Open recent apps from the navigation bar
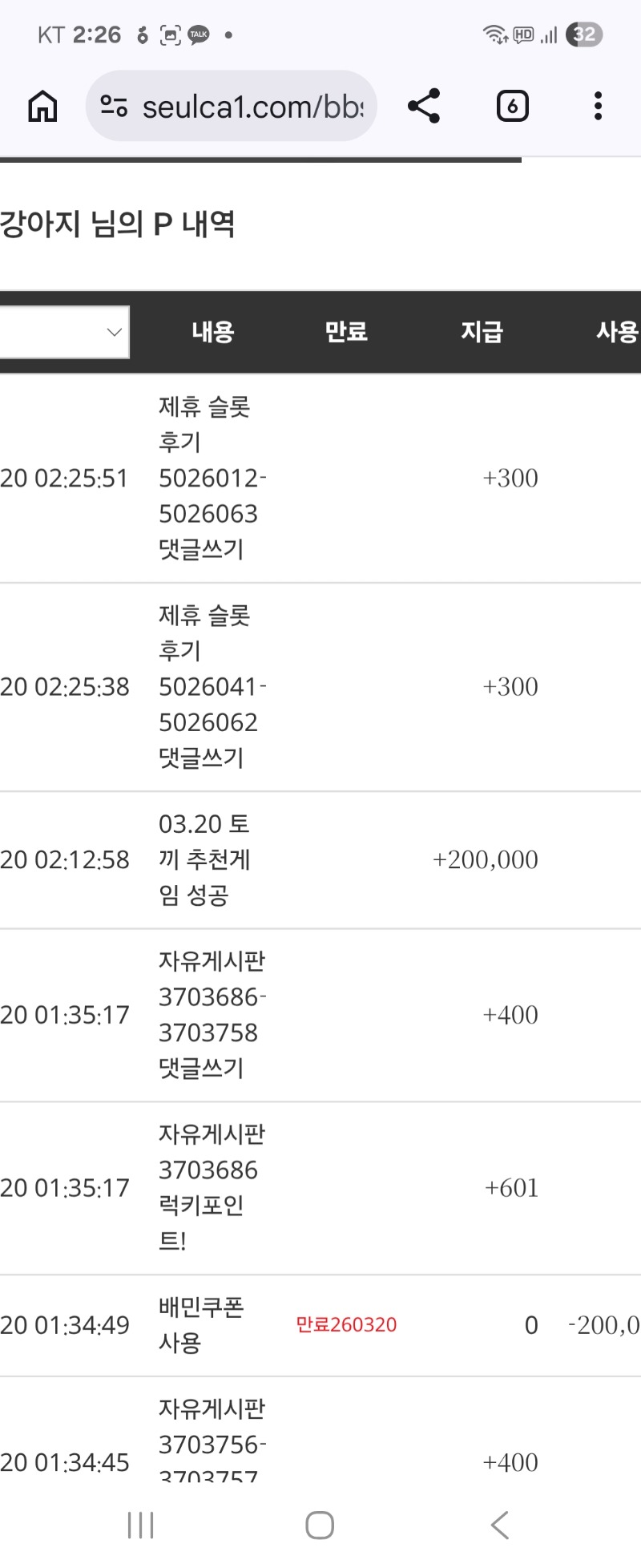 click(x=141, y=1525)
